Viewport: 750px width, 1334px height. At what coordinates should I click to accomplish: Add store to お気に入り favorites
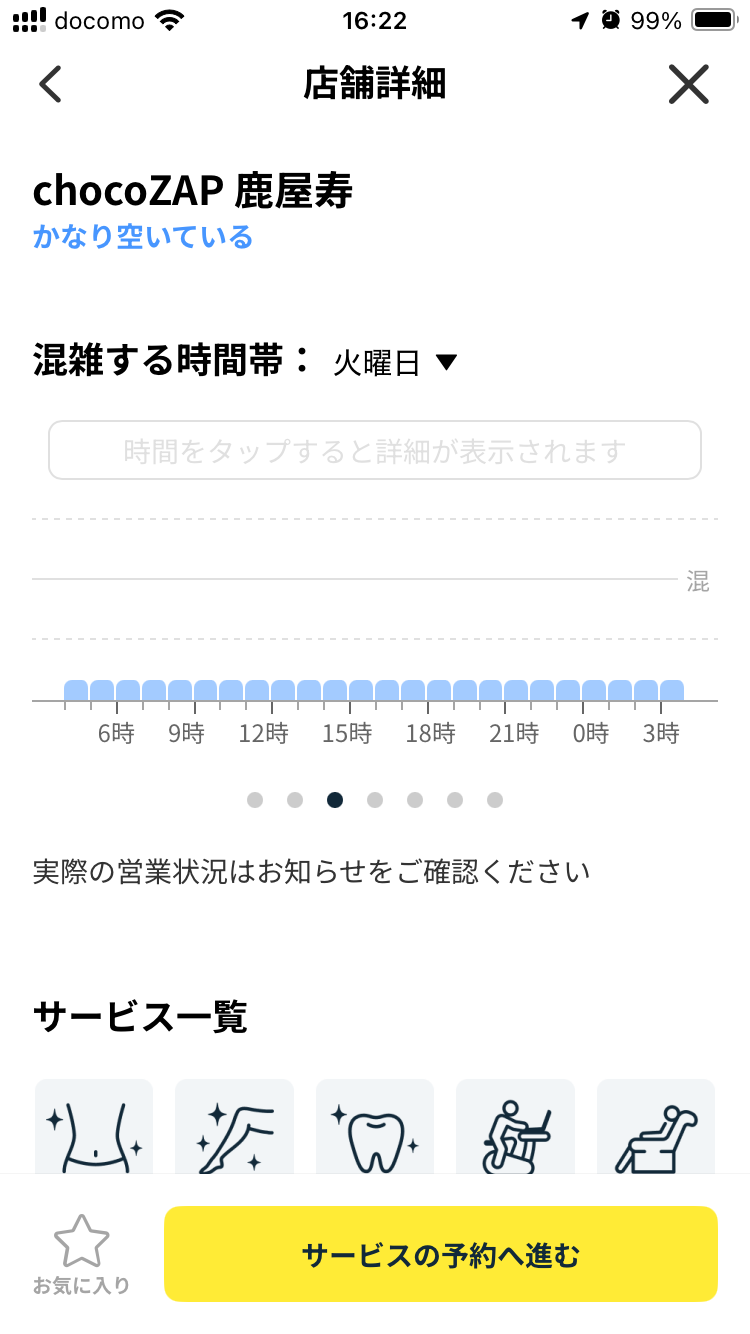tap(81, 1254)
